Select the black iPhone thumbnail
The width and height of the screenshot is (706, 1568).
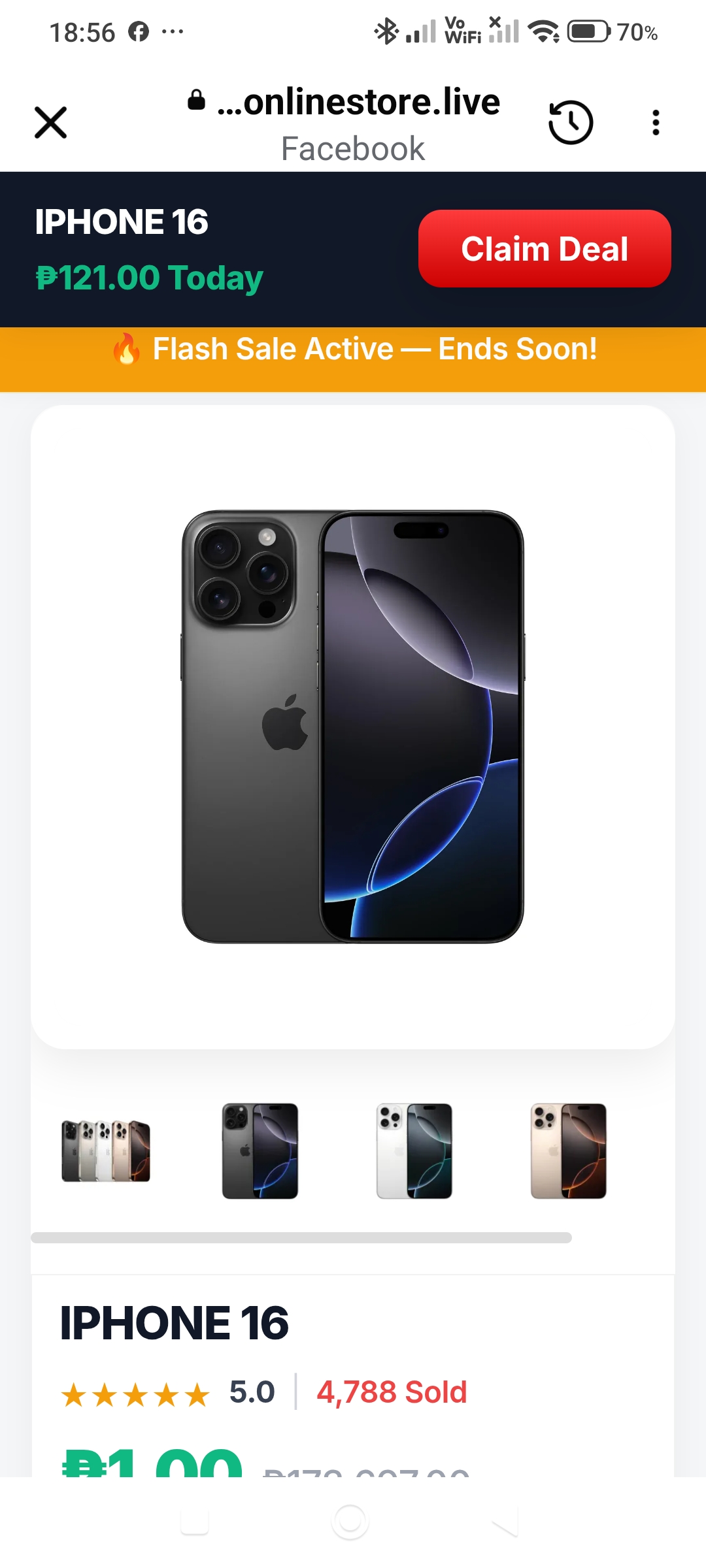tap(260, 1151)
